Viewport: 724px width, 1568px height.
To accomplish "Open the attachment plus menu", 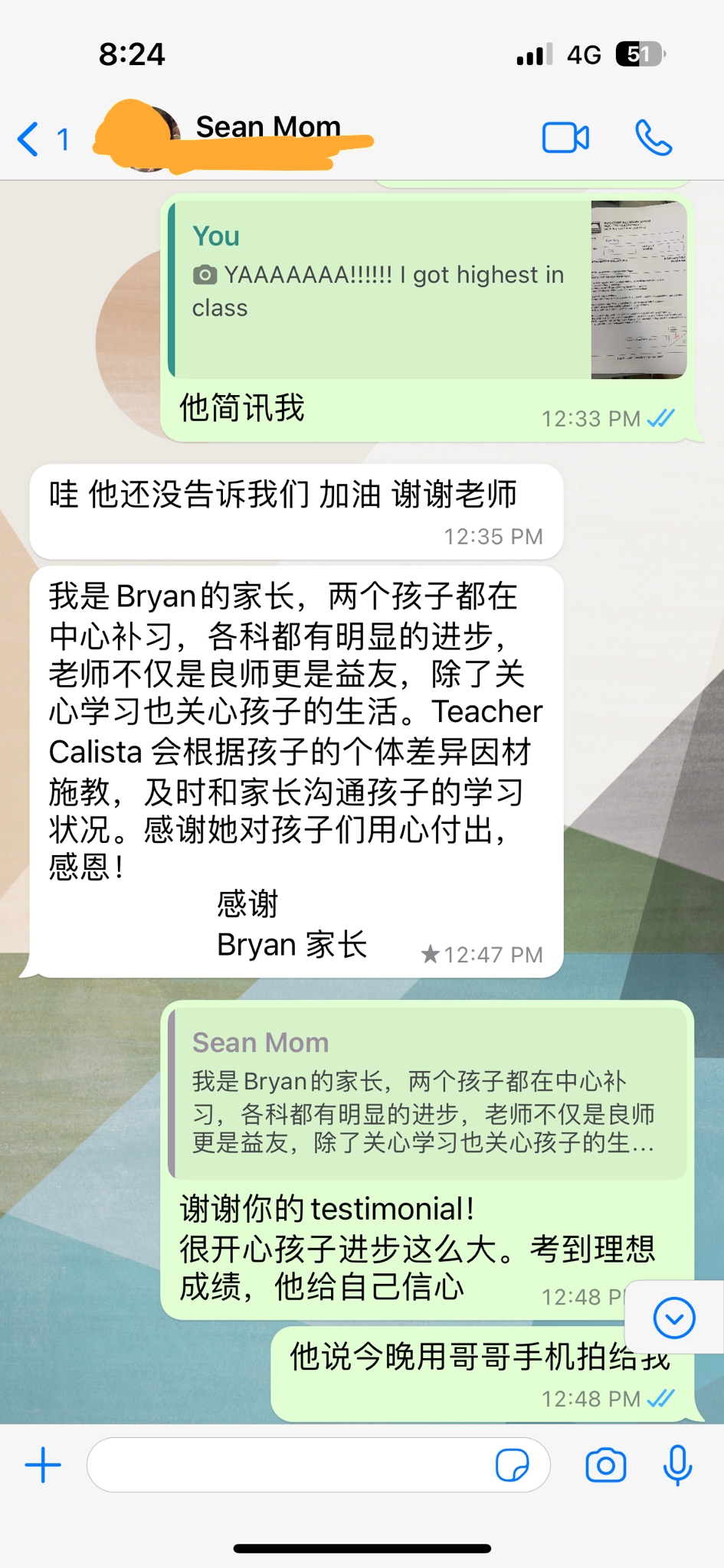I will (43, 1465).
